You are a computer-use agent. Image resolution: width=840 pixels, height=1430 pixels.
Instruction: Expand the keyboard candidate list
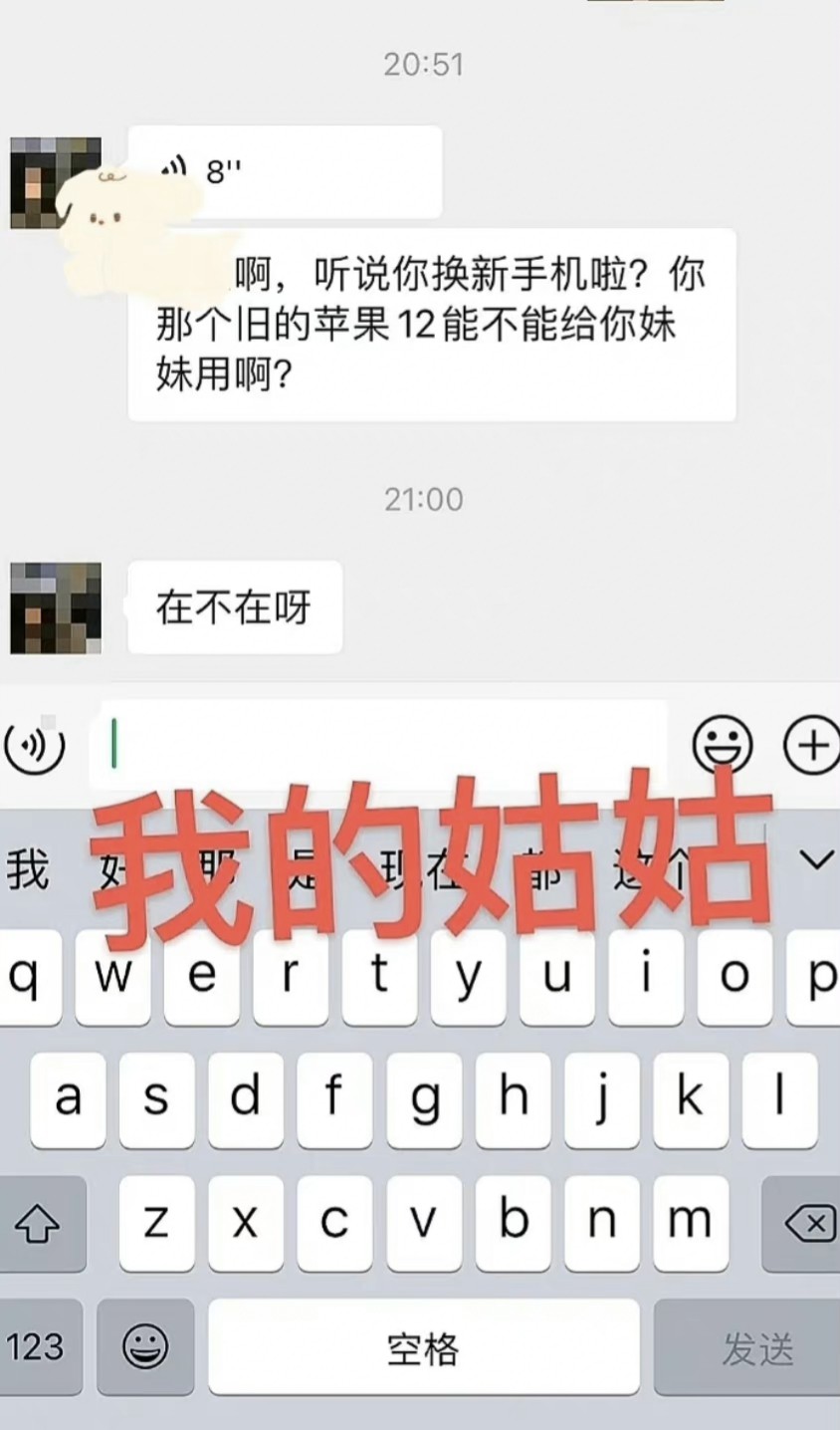point(816,860)
